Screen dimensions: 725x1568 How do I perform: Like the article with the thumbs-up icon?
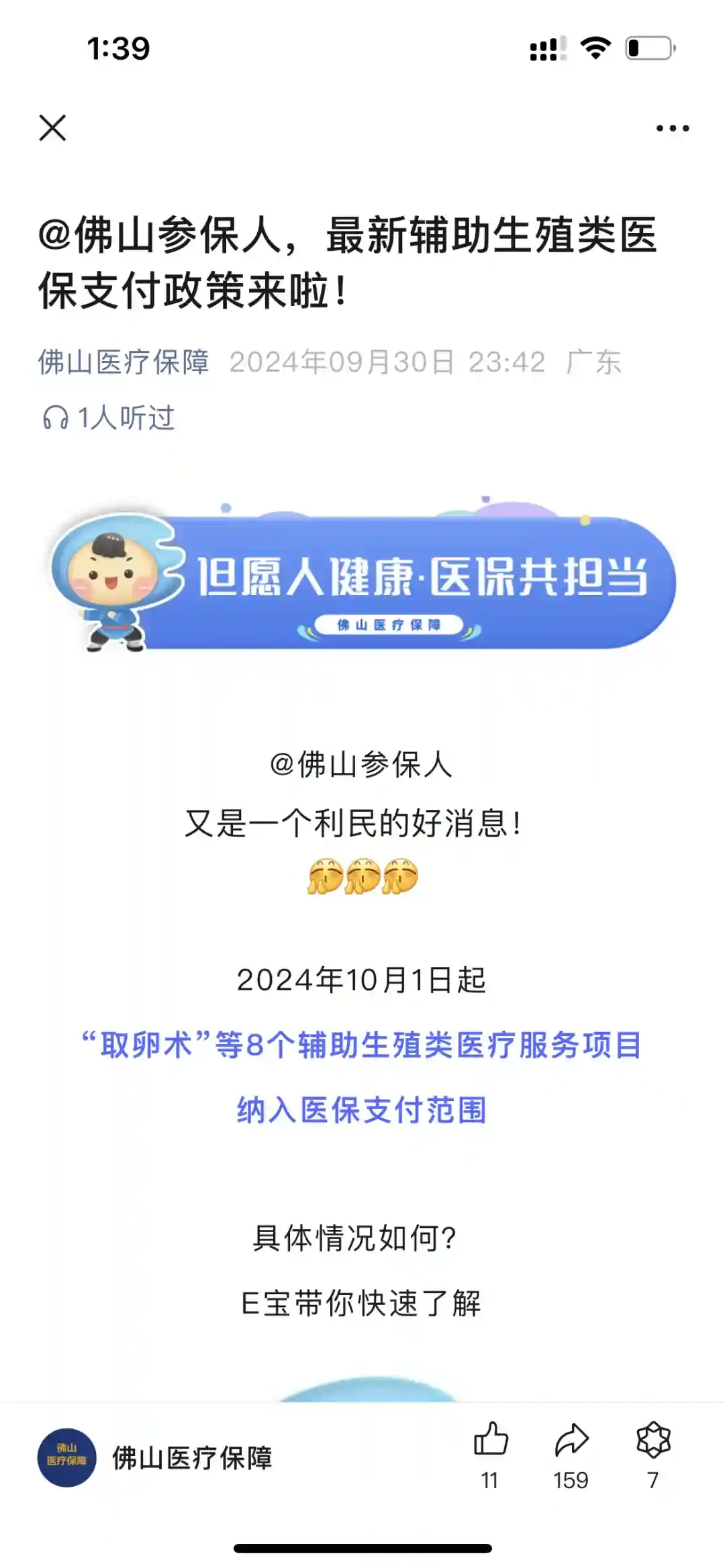pos(491,1439)
